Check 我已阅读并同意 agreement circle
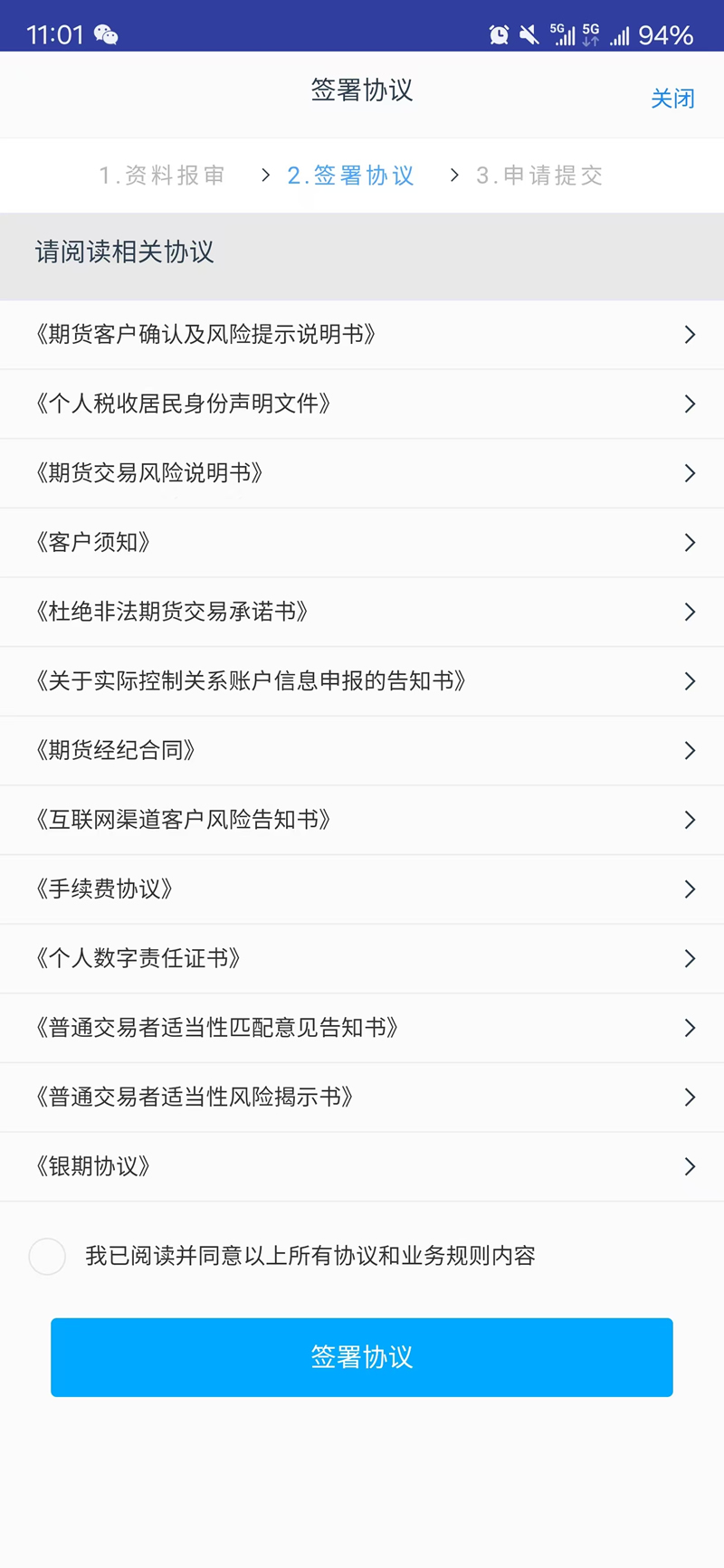 tap(47, 1257)
